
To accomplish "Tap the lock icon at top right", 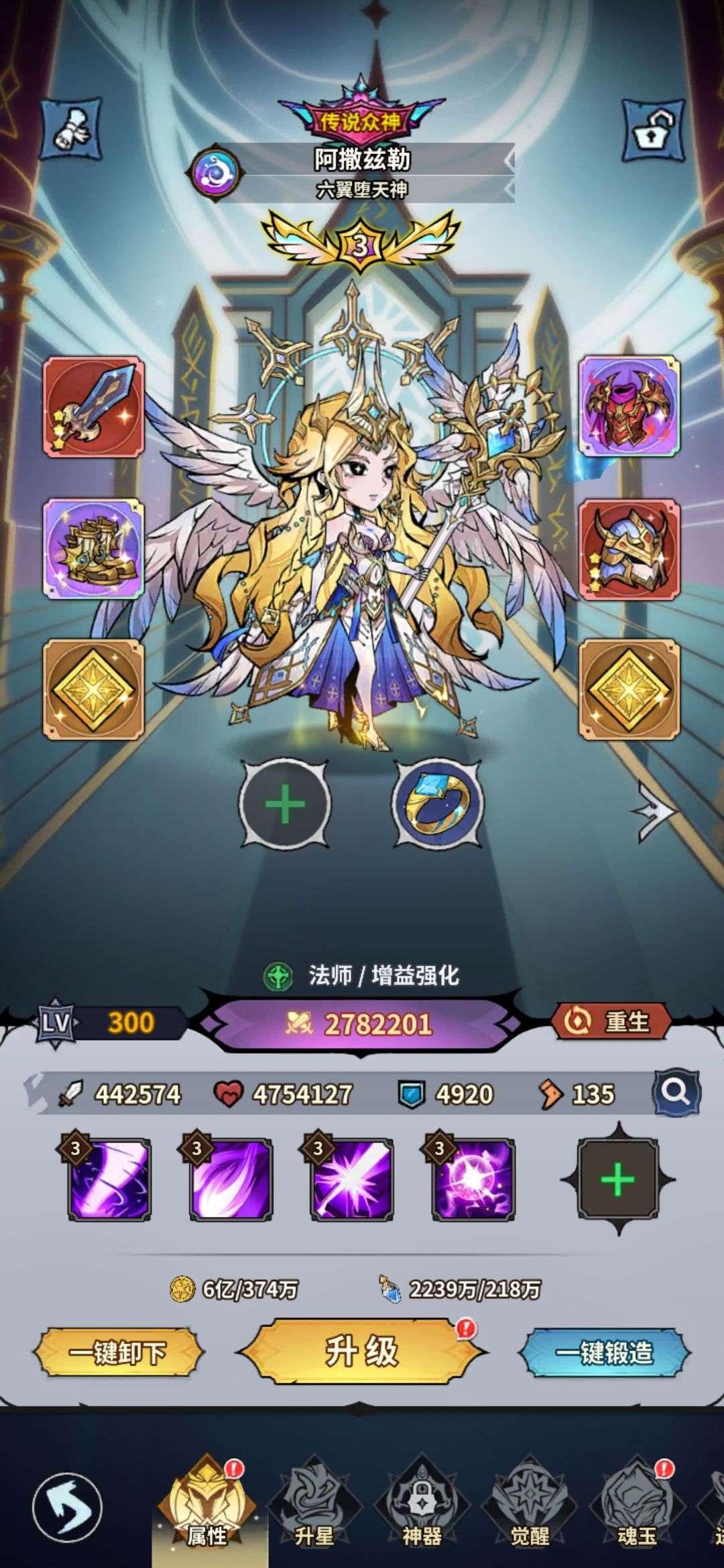I will (x=653, y=129).
